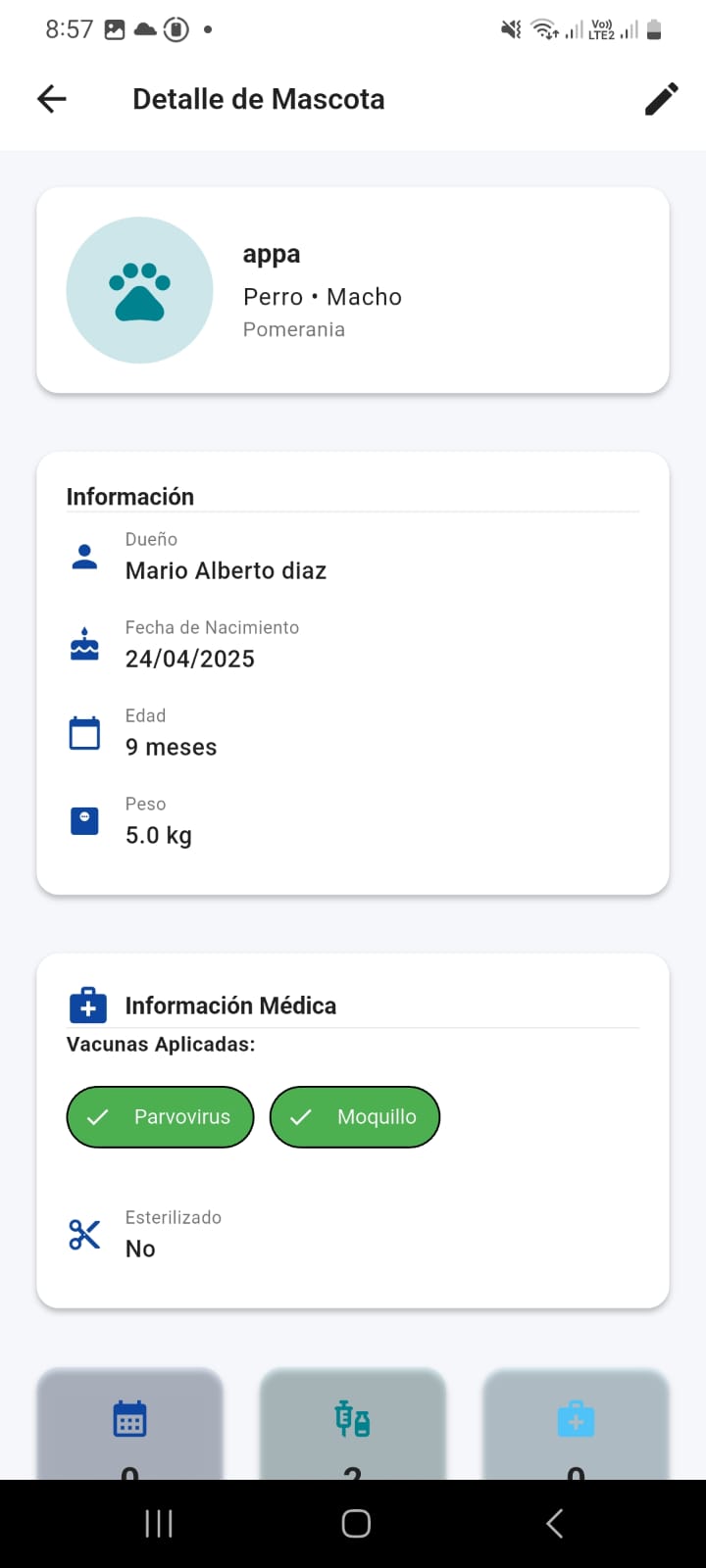Image resolution: width=706 pixels, height=1568 pixels.
Task: Toggle the Esterilizado status
Action: coord(140,1249)
